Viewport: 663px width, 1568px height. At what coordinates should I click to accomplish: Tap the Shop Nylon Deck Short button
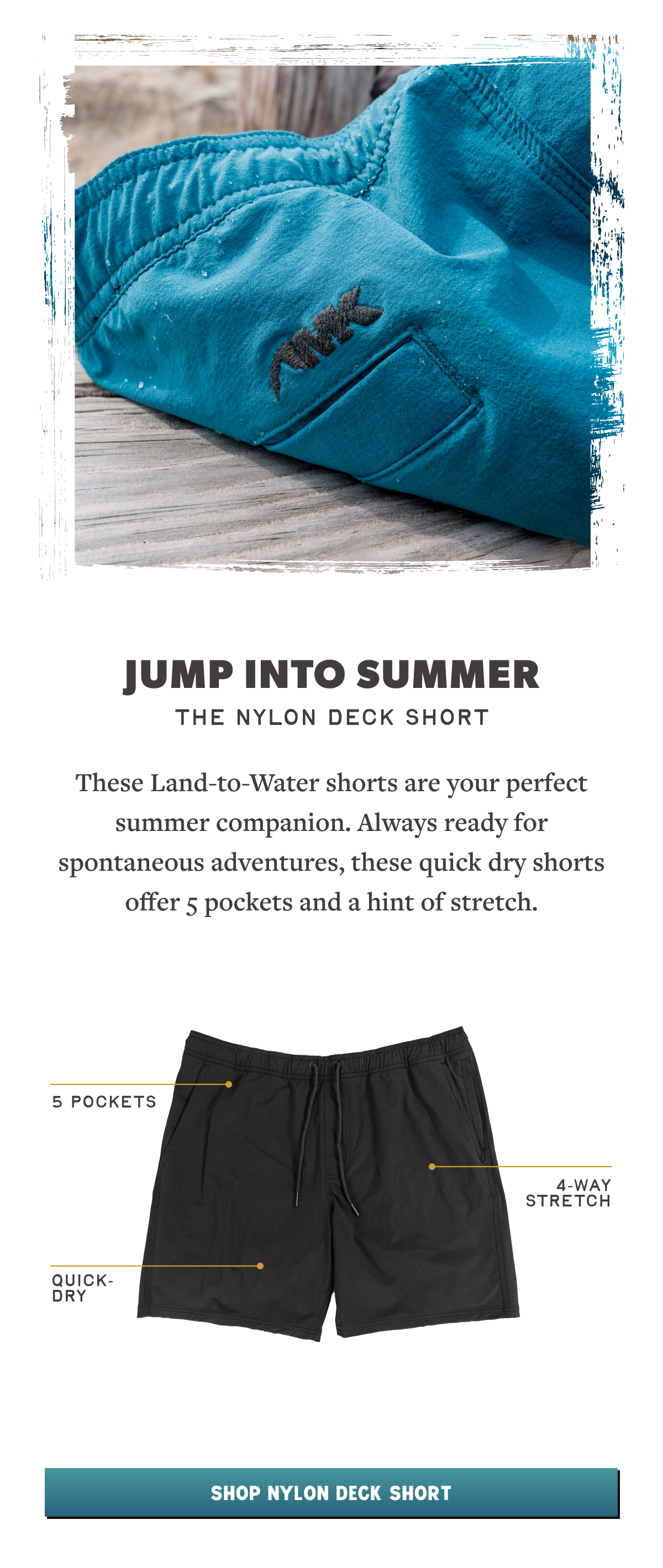331,1492
